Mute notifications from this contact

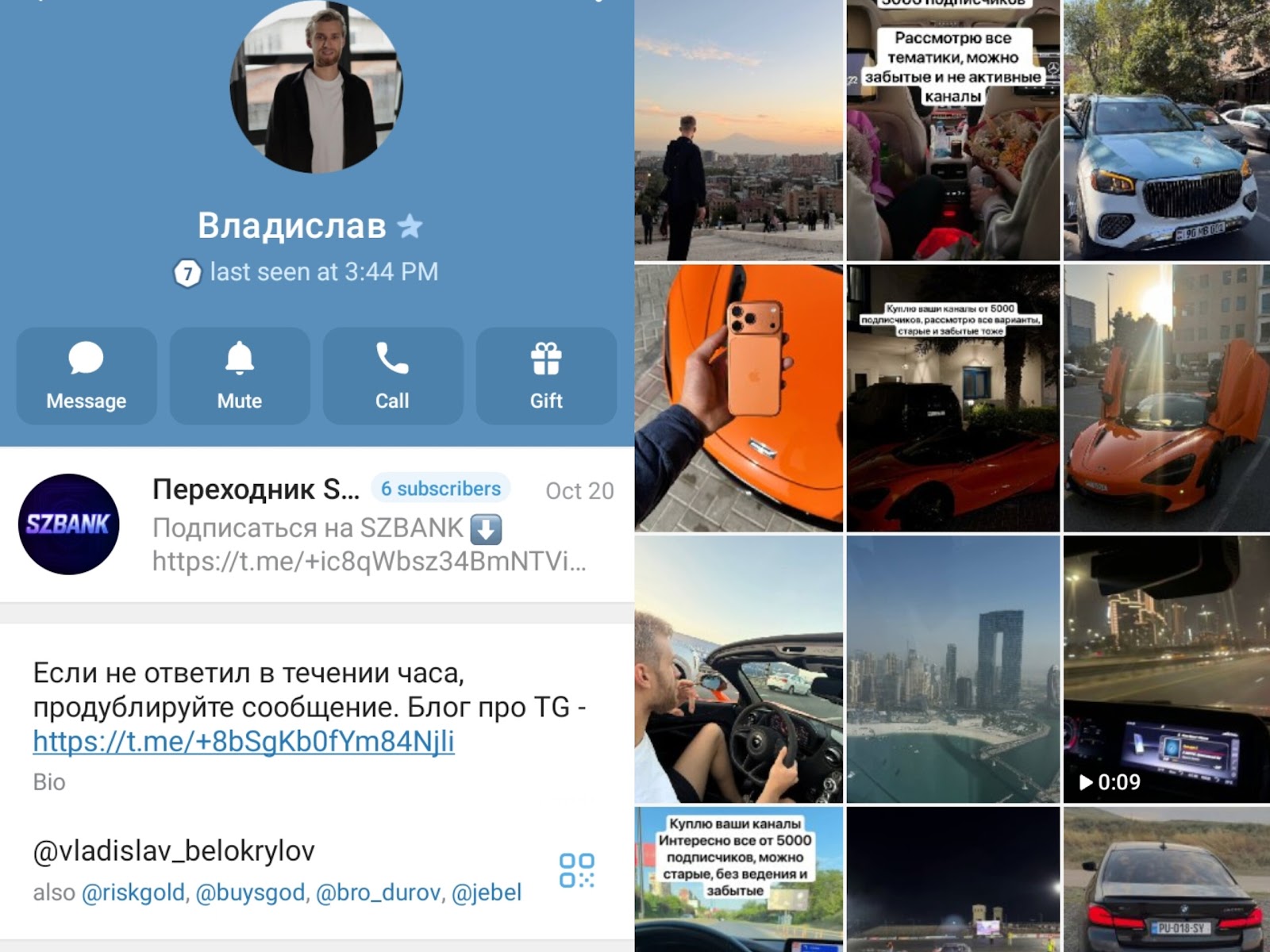point(239,376)
